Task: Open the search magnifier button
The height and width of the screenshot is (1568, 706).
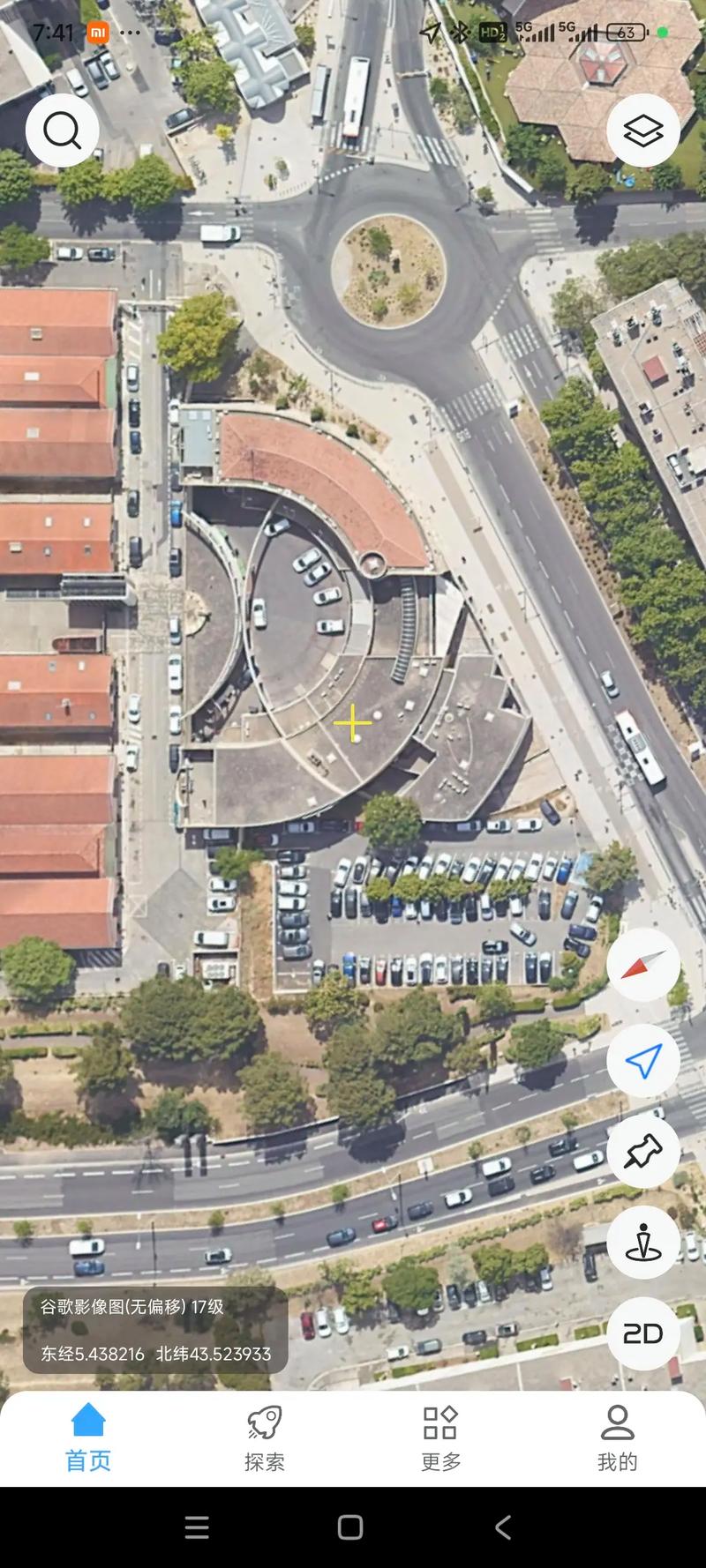Action: pyautogui.click(x=62, y=131)
